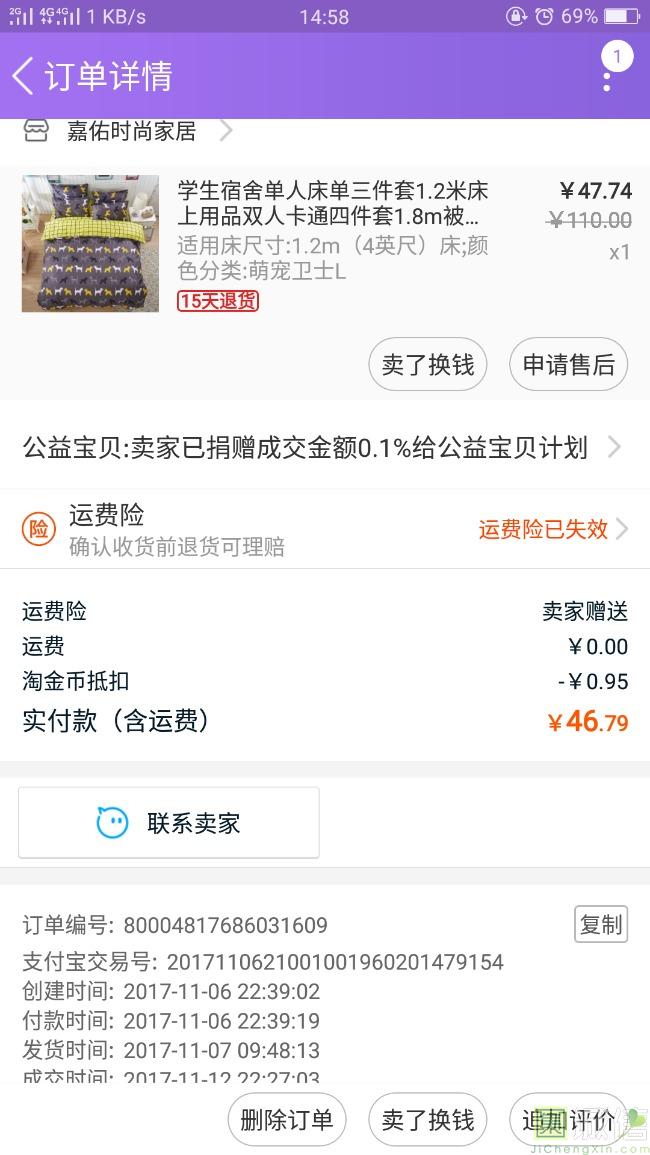Image resolution: width=650 pixels, height=1155 pixels.
Task: Open the bedding set product thumbnail
Action: pyautogui.click(x=90, y=243)
